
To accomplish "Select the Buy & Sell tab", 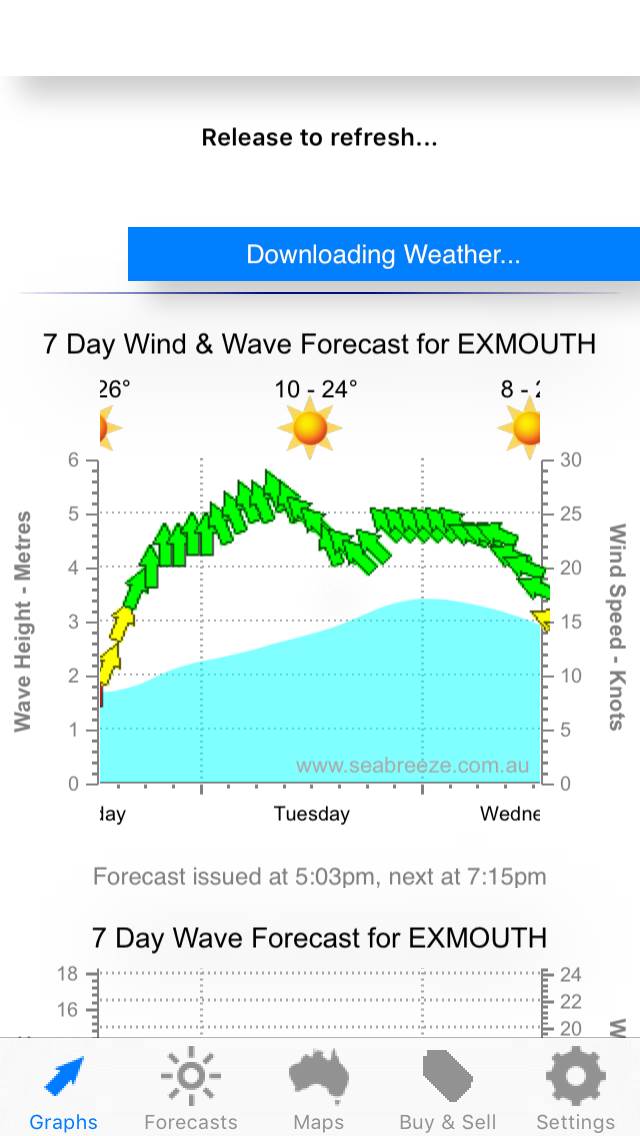I will (x=447, y=1090).
